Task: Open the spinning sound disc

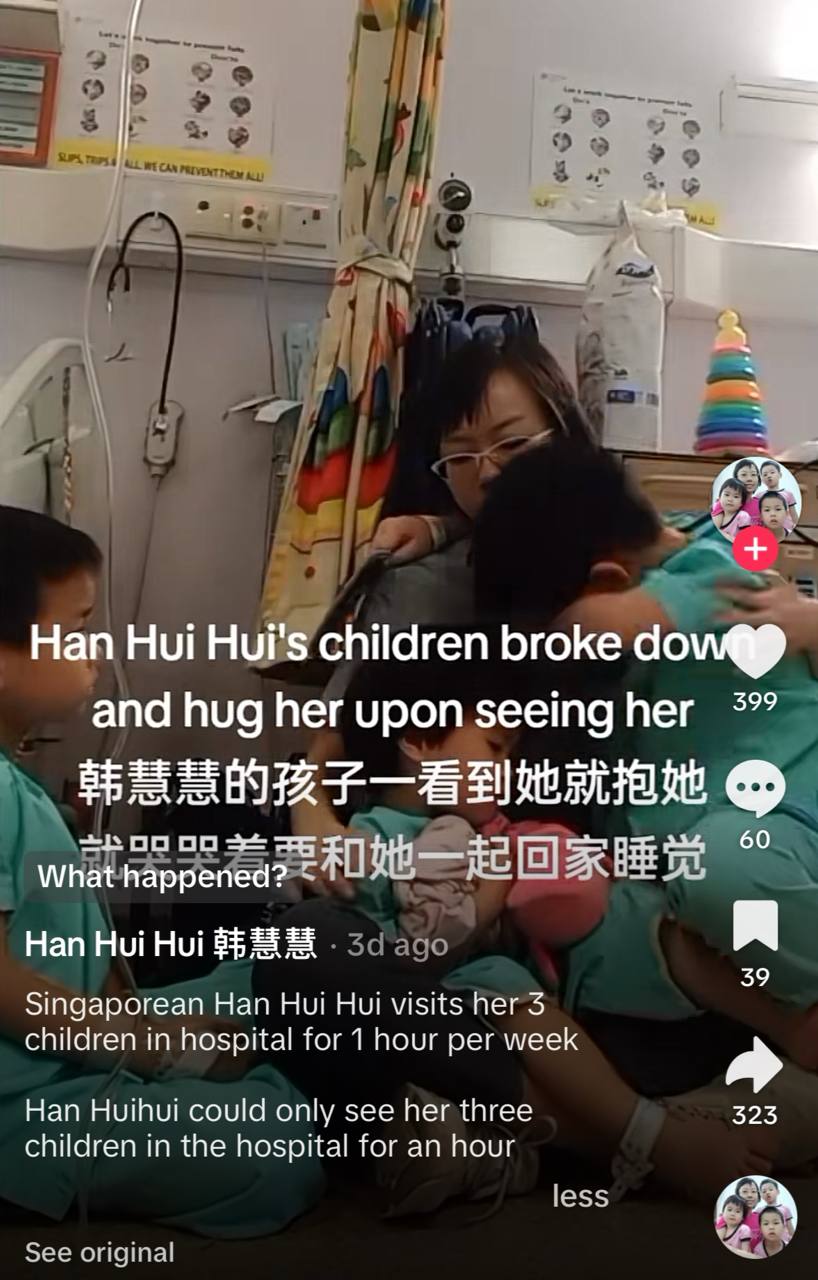Action: pos(755,1216)
